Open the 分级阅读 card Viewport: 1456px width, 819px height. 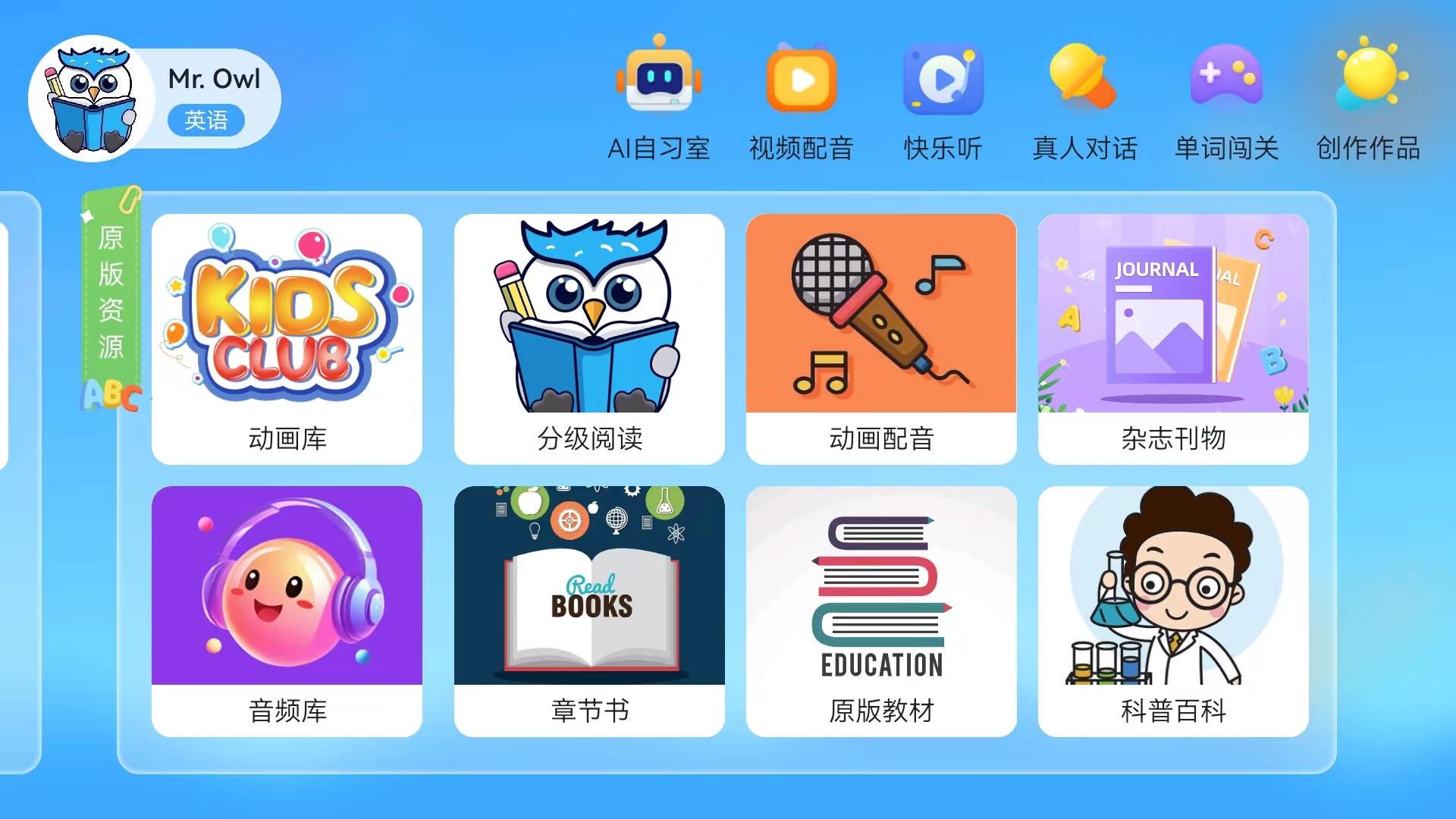coord(589,338)
